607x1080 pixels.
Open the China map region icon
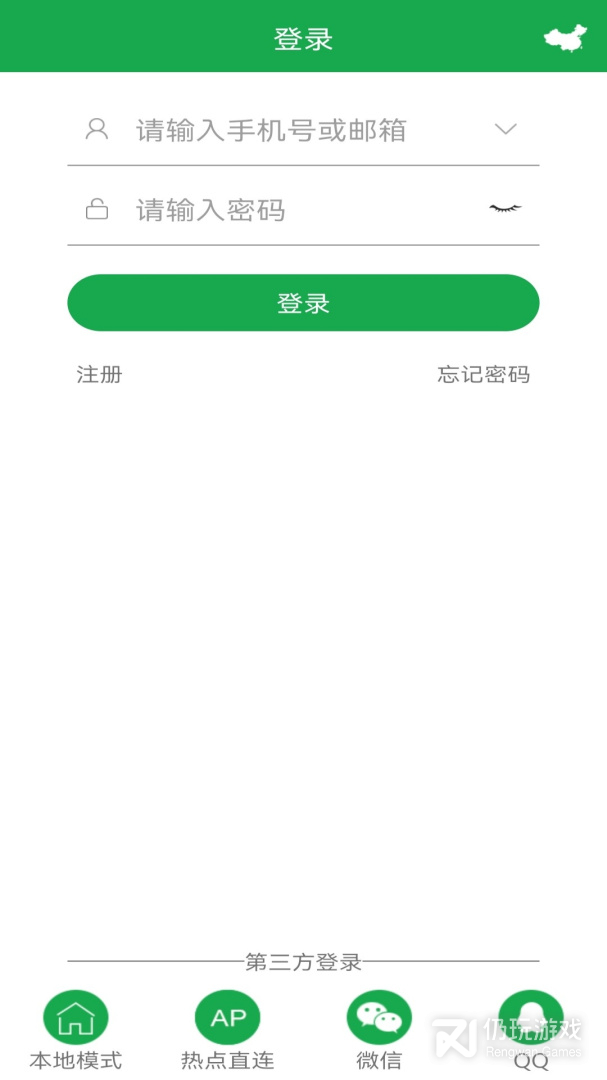click(x=565, y=39)
